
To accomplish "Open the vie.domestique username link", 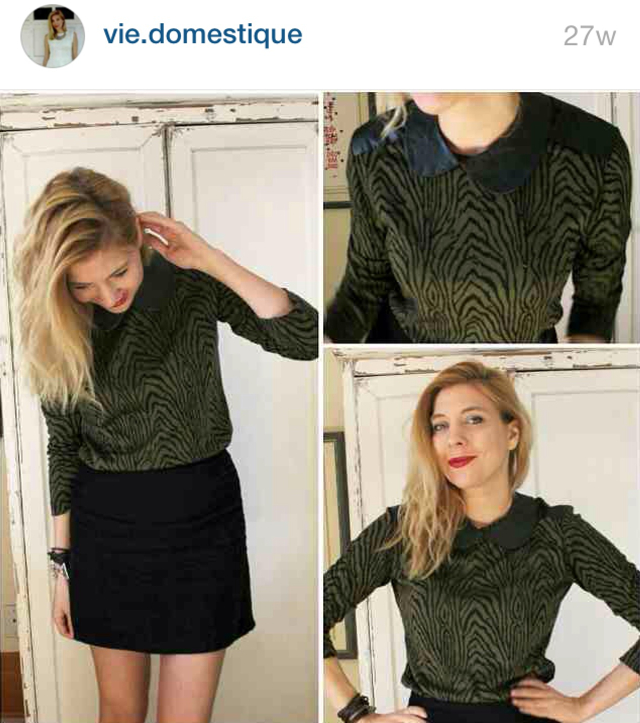I will tap(203, 35).
